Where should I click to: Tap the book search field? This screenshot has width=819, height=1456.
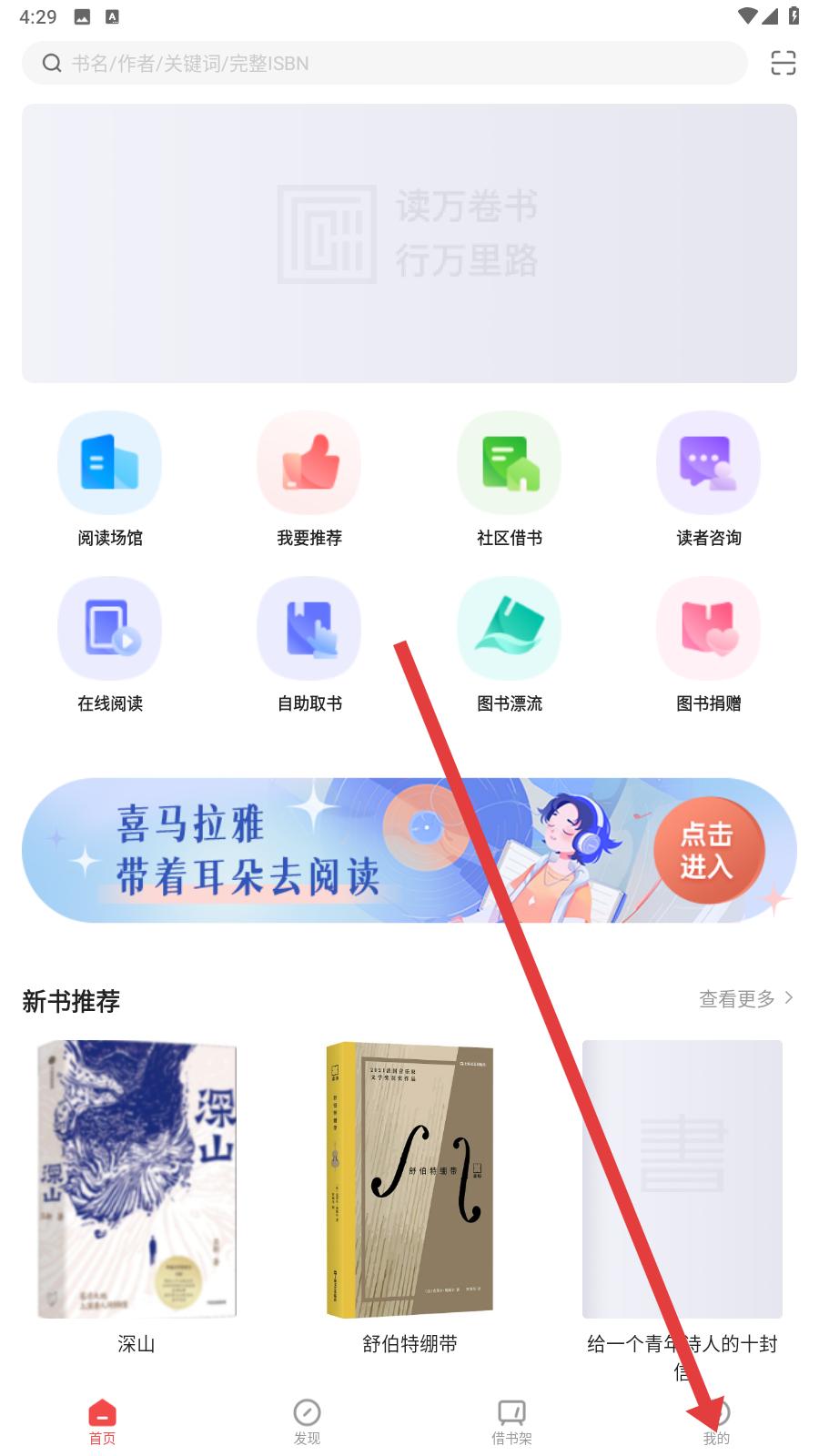click(384, 63)
